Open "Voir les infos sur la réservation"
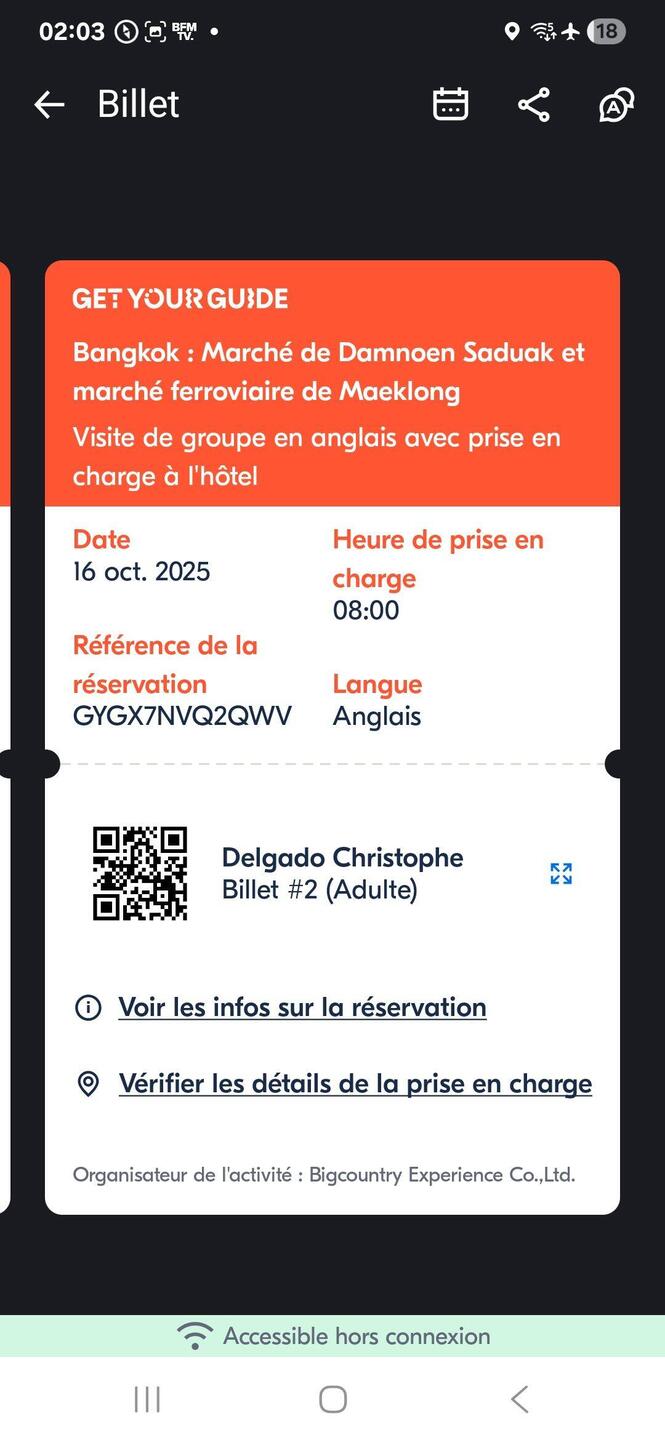665x1440 pixels. click(x=302, y=1007)
